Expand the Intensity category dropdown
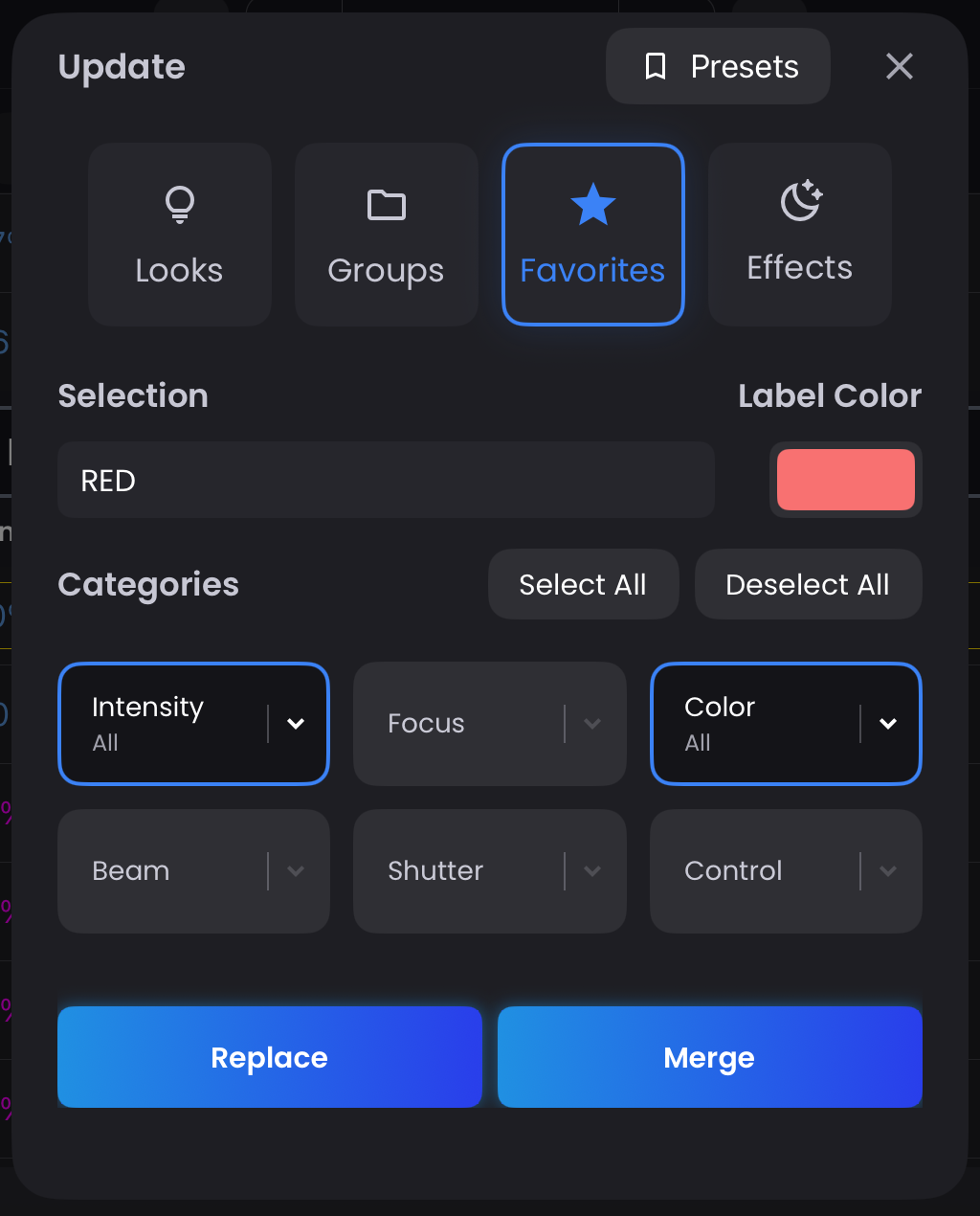 click(x=296, y=724)
